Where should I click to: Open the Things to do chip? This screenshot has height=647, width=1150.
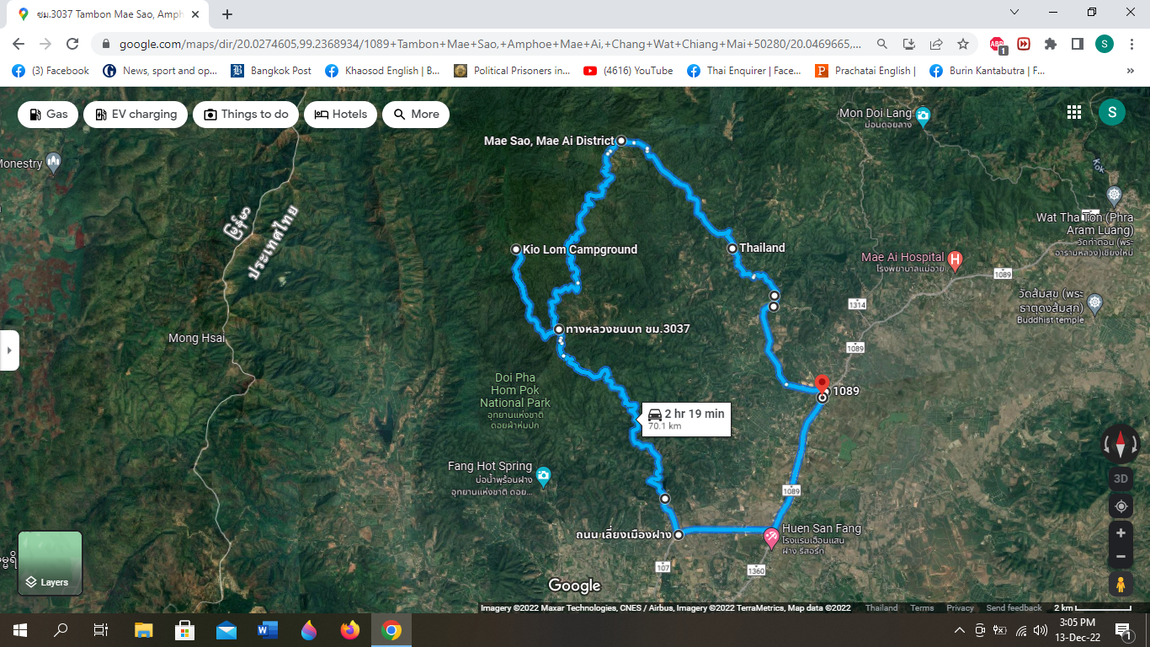tap(246, 114)
